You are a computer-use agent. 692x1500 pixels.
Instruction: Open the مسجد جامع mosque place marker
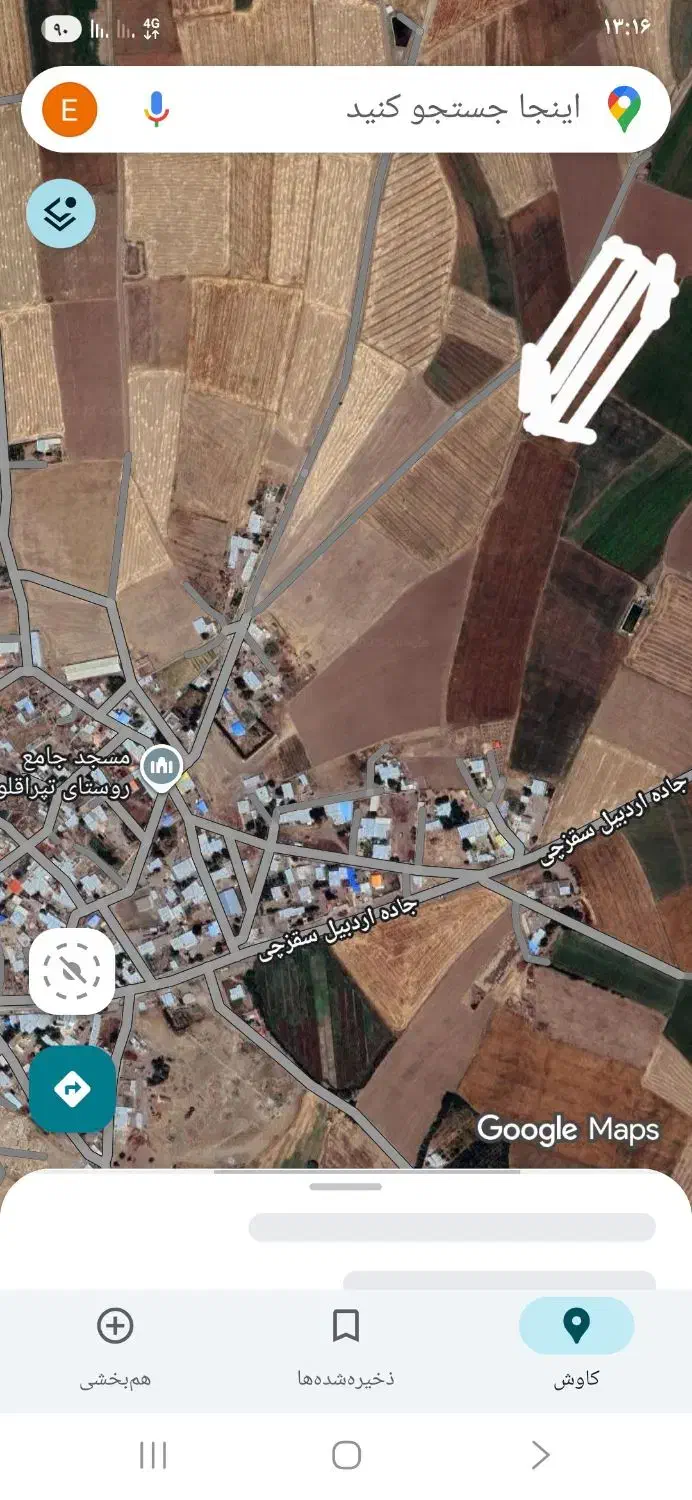click(x=160, y=768)
